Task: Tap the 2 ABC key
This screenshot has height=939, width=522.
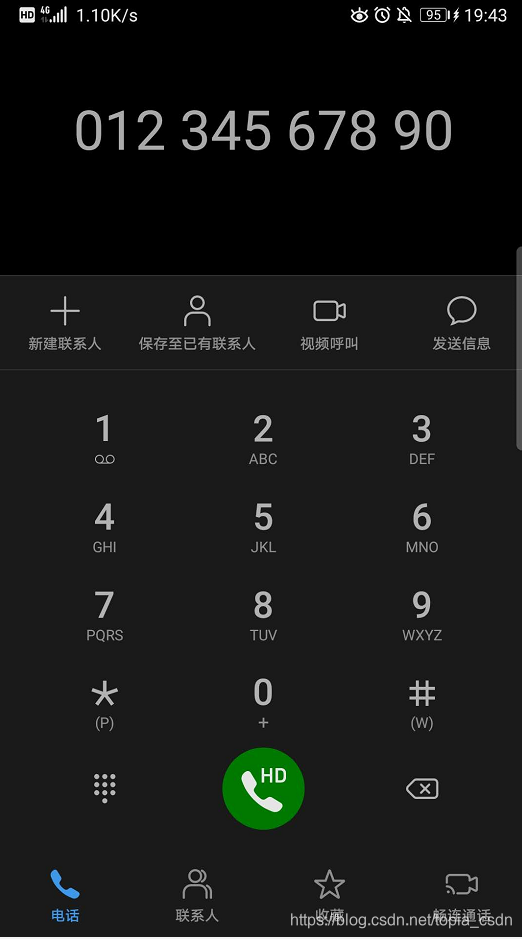Action: pos(263,439)
